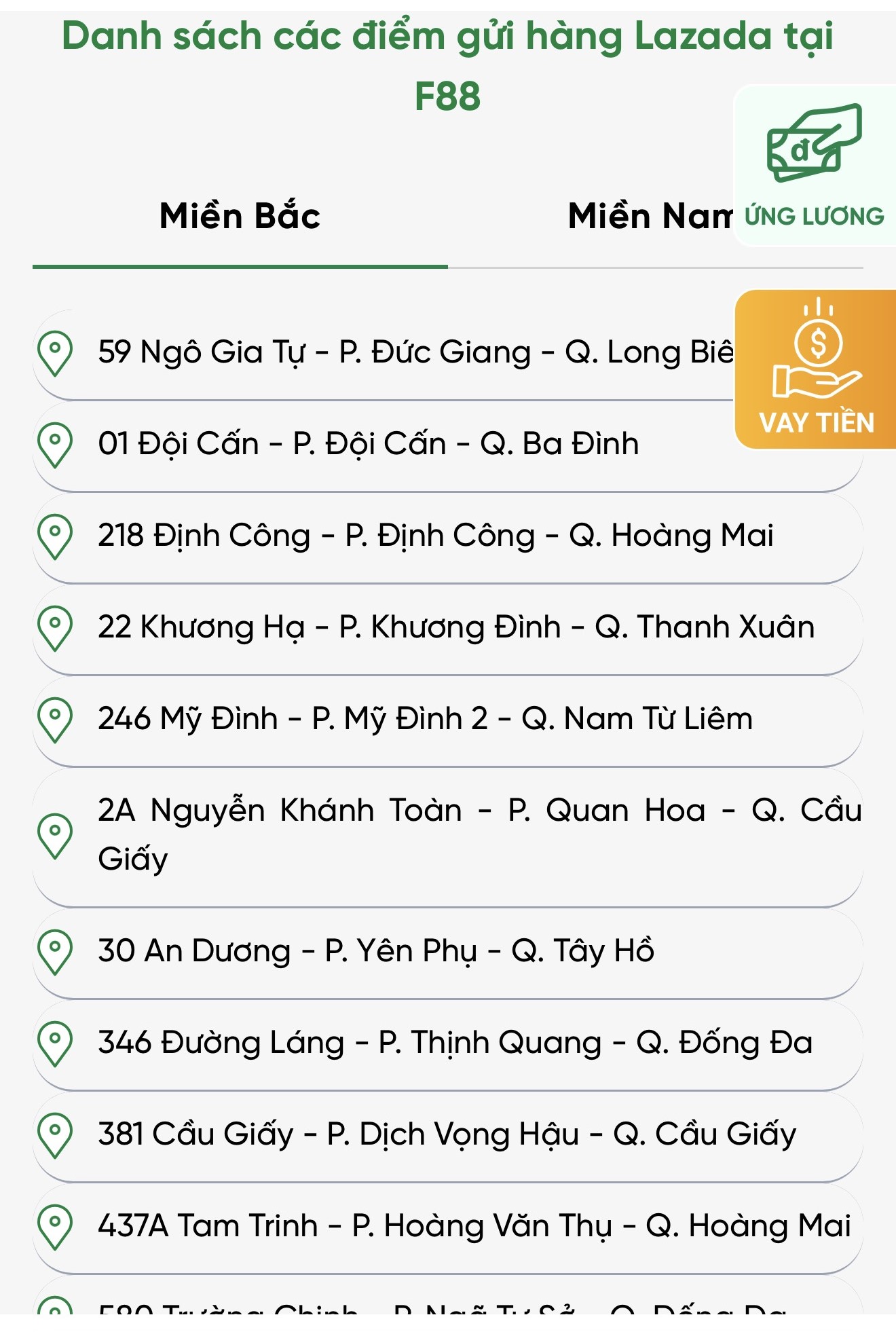Open the Ứng Lương floating button
This screenshot has width=896, height=1332.
coord(815,166)
